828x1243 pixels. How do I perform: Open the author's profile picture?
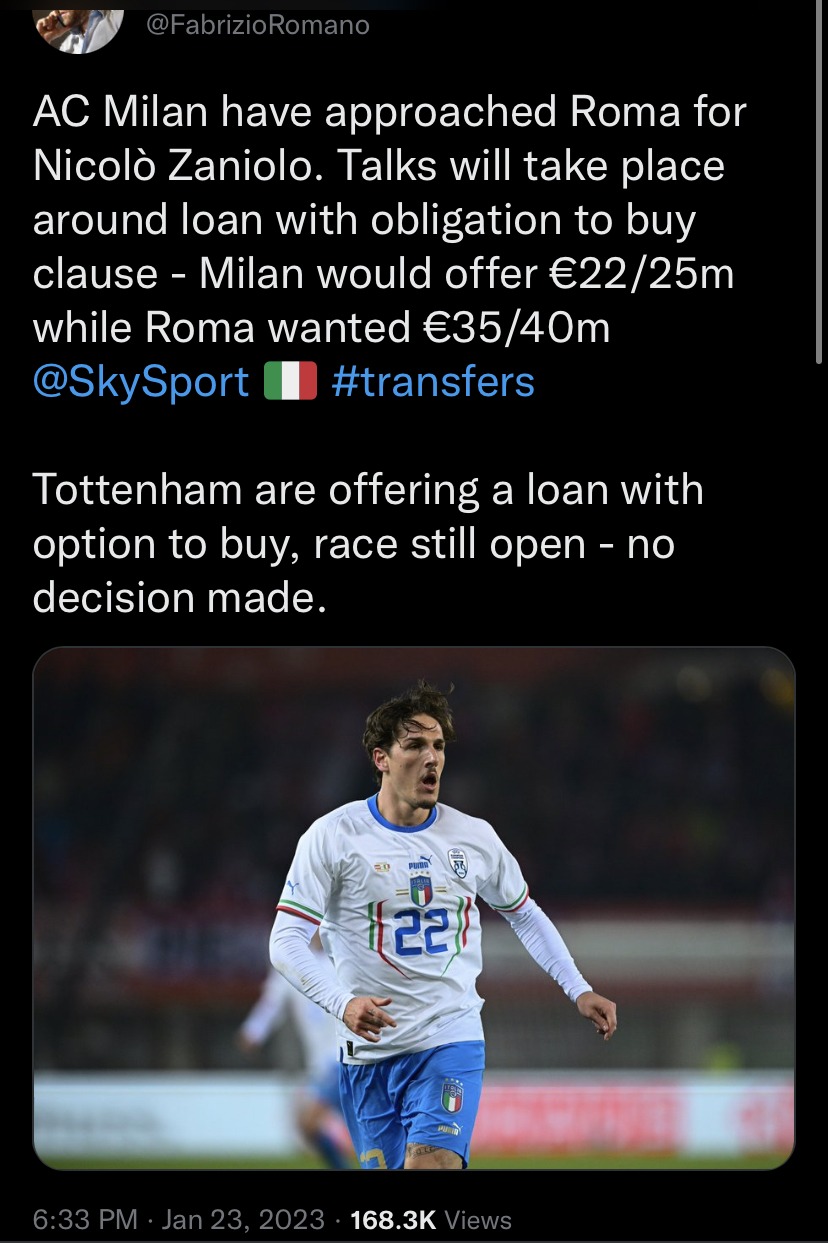pyautogui.click(x=78, y=27)
